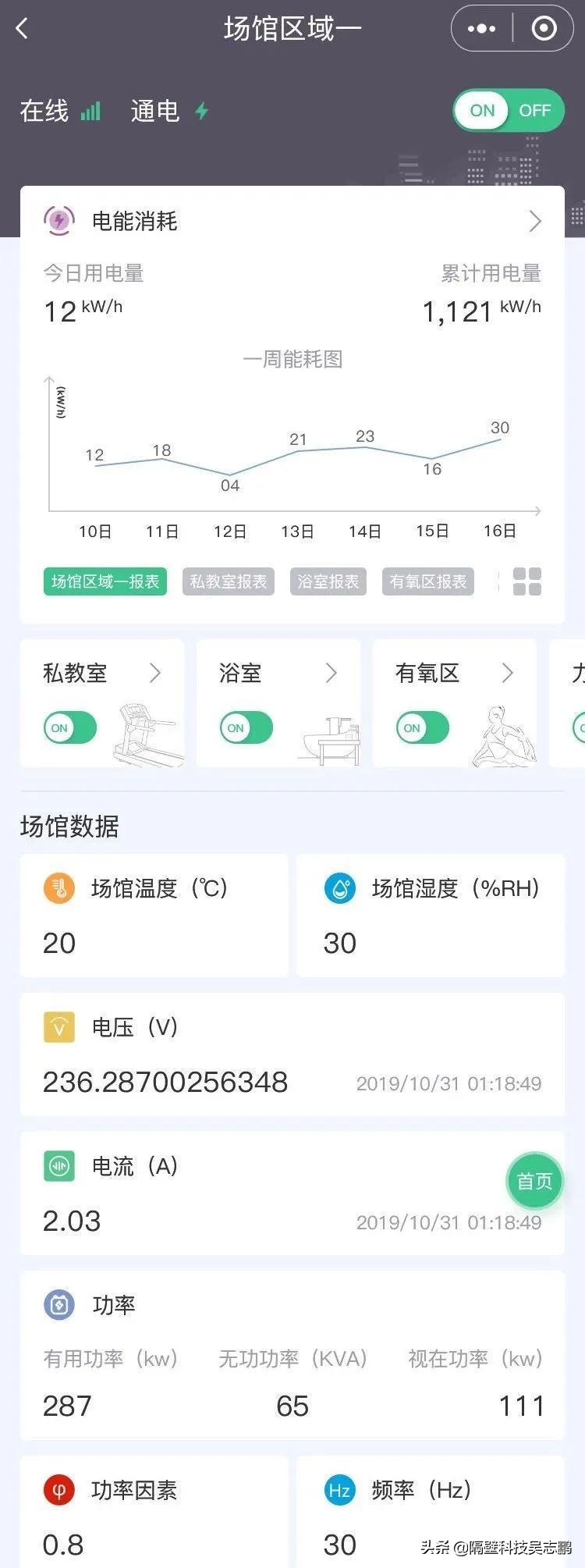Open the 有氧区 section chevron

click(509, 674)
